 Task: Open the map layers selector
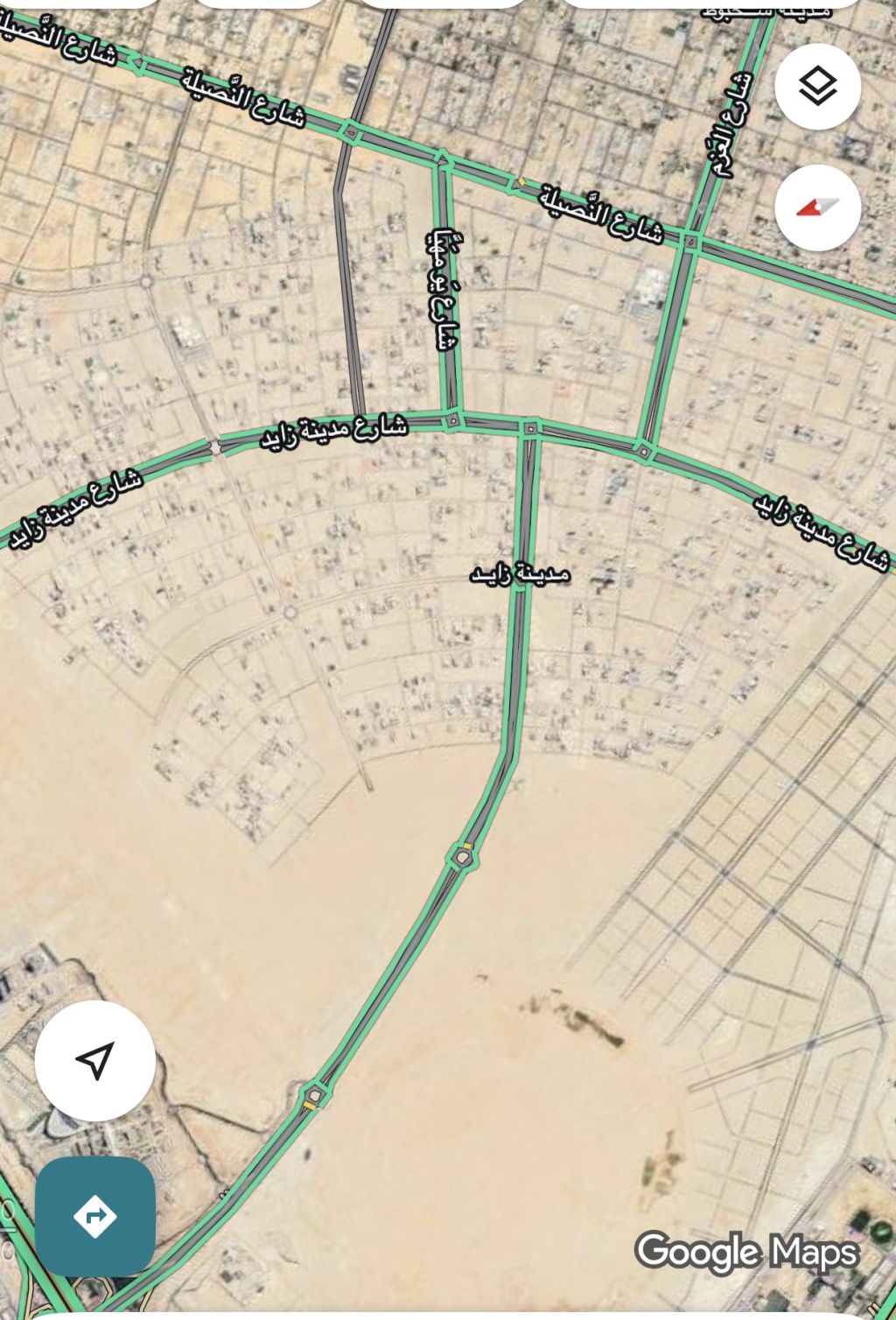(817, 87)
